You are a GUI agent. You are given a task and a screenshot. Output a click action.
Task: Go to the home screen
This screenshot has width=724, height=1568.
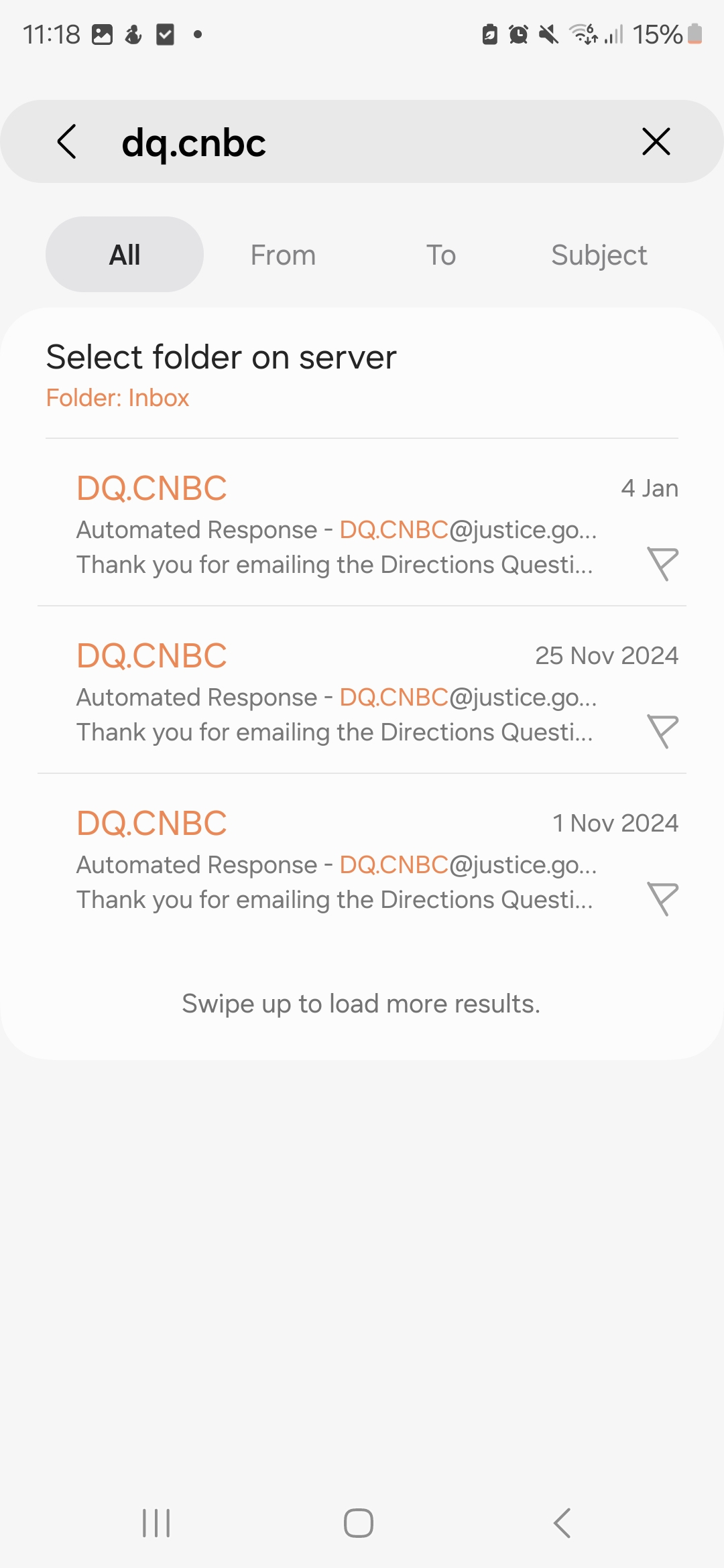click(359, 1523)
